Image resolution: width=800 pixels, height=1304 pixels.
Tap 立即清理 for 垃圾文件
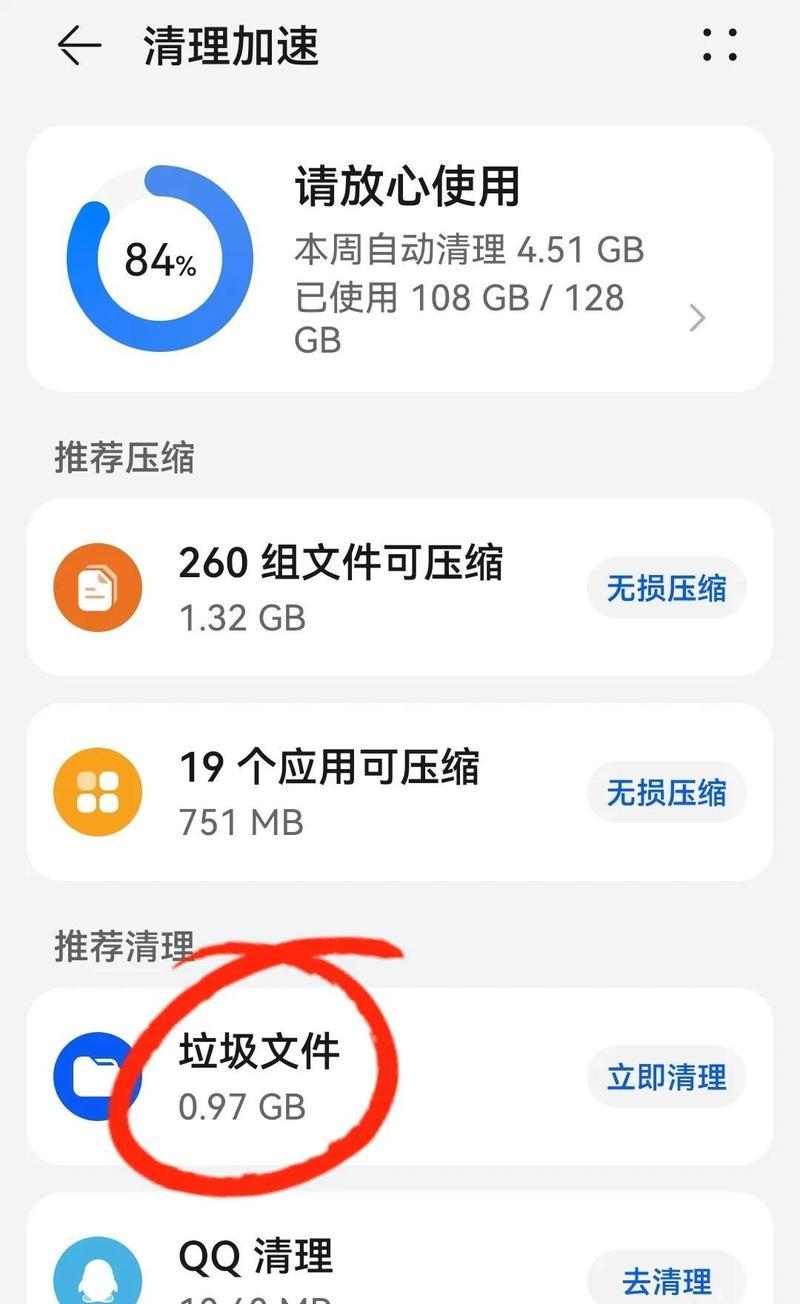point(666,1077)
